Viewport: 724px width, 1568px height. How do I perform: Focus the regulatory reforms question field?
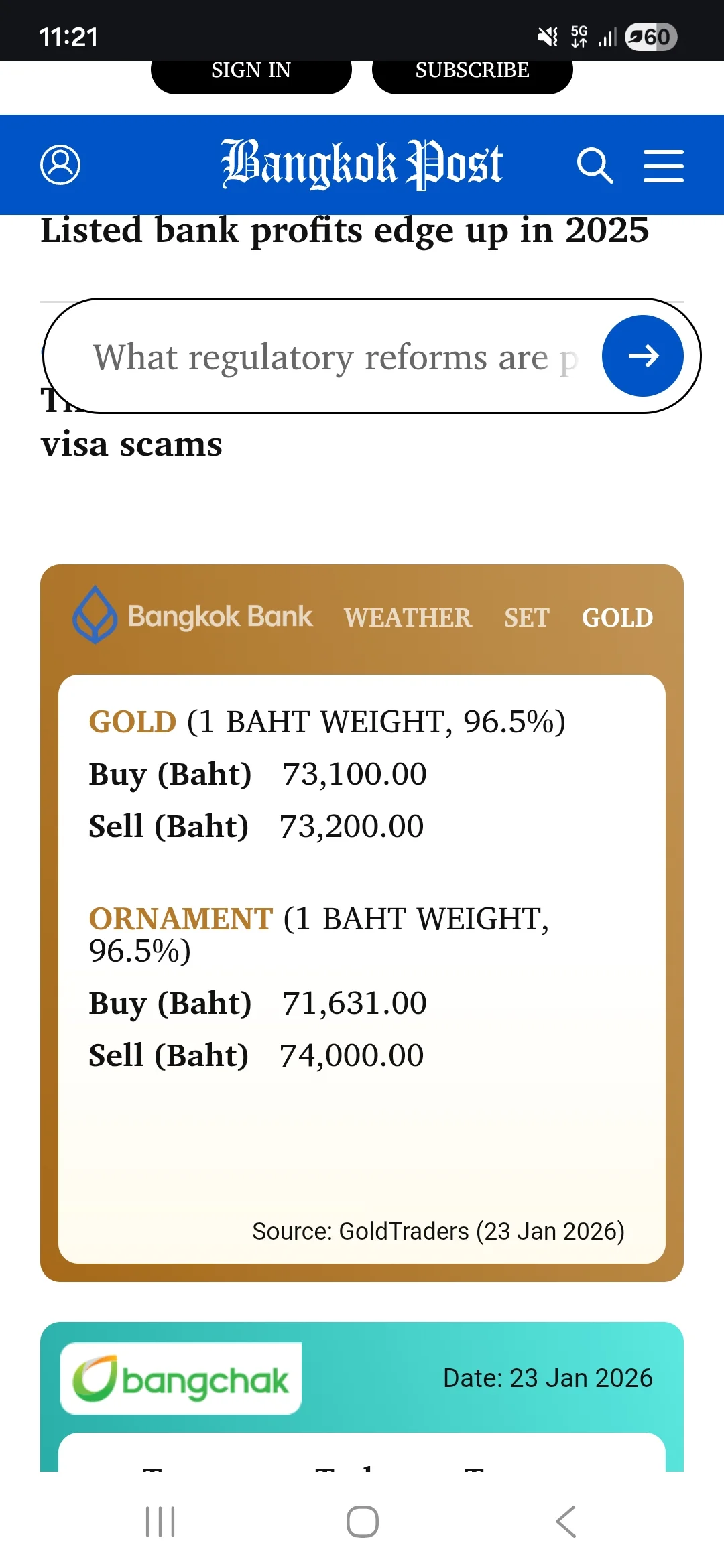328,356
